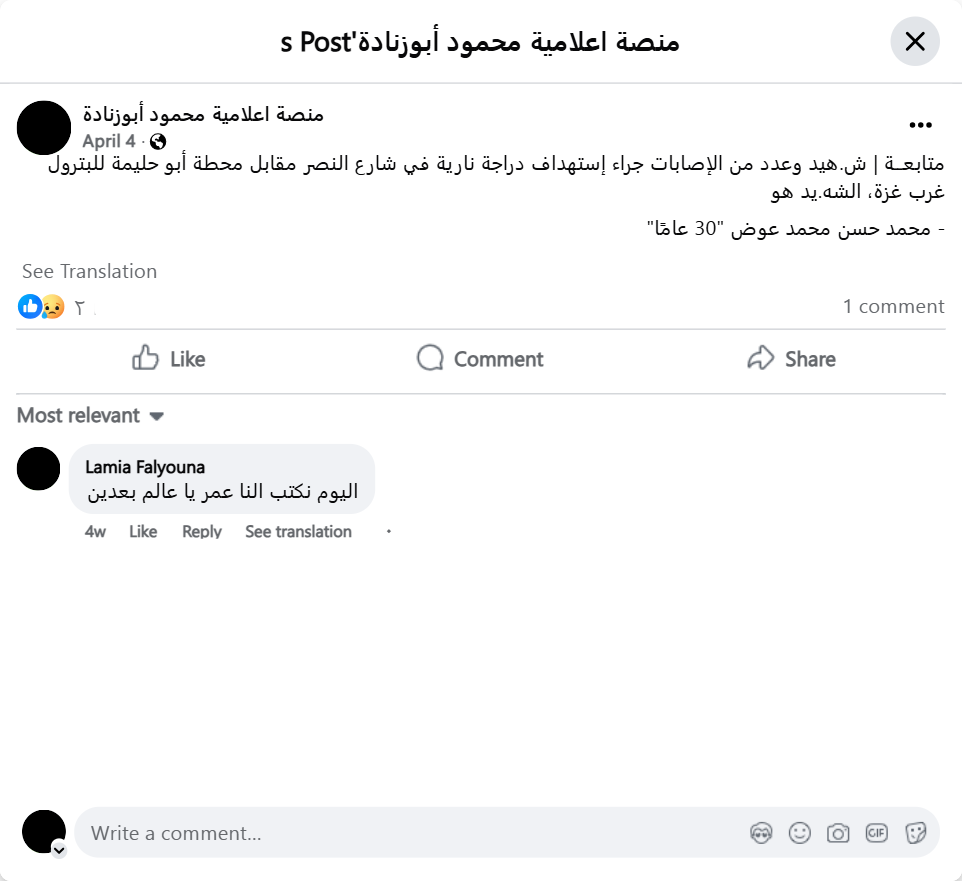Image resolution: width=962 pixels, height=881 pixels.
Task: Insert a GIF in the comment
Action: tap(876, 833)
